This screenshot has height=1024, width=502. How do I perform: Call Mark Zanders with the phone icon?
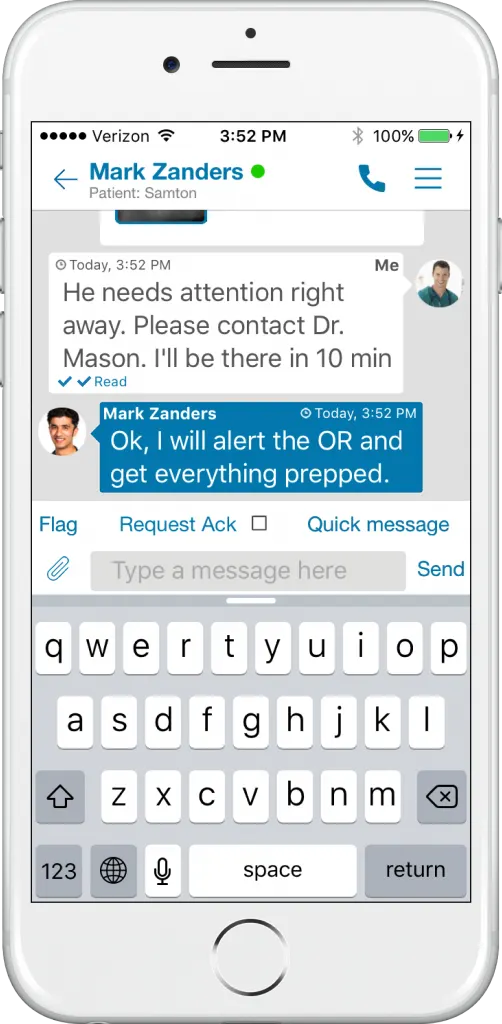371,178
